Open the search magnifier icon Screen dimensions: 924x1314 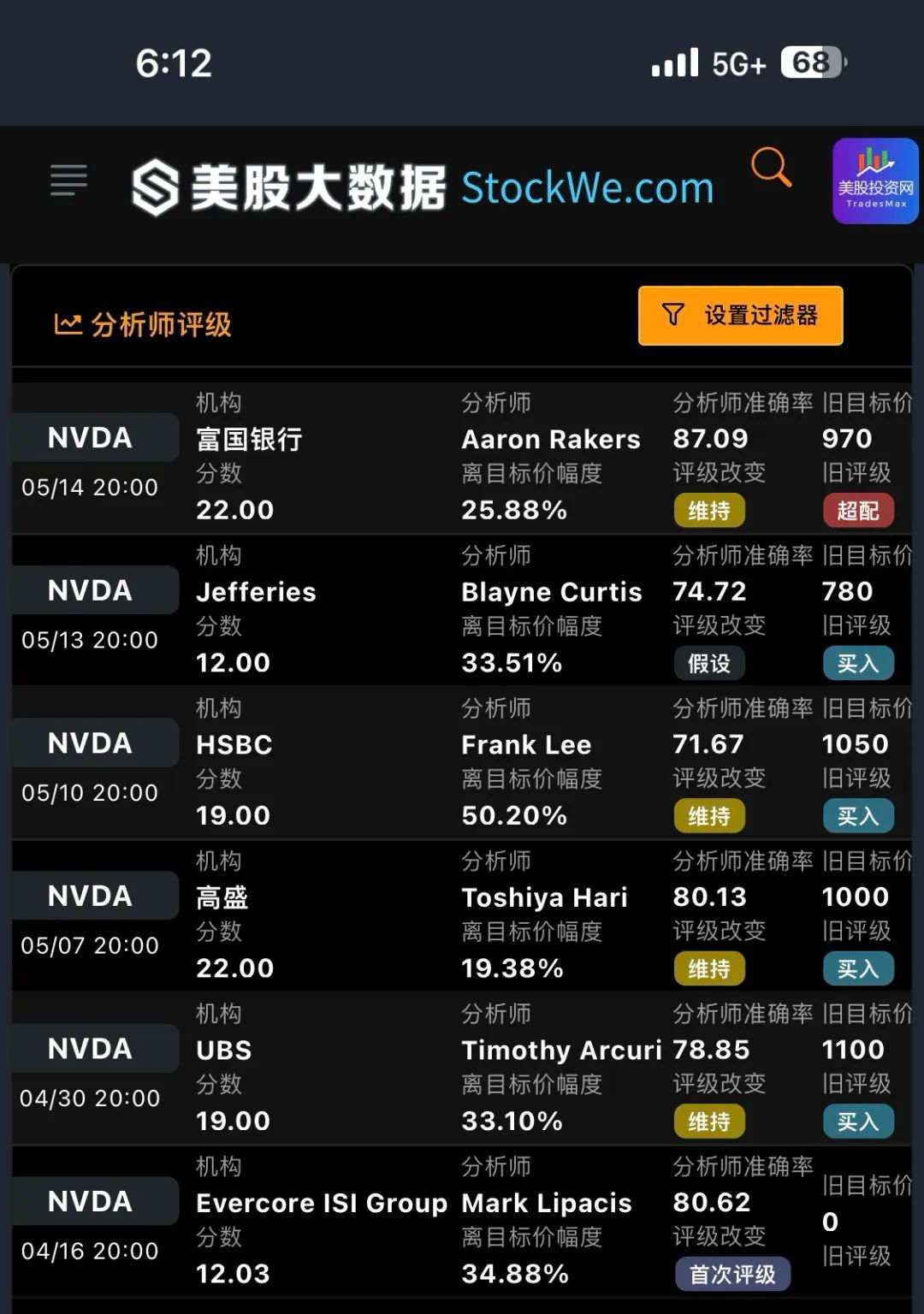[771, 168]
